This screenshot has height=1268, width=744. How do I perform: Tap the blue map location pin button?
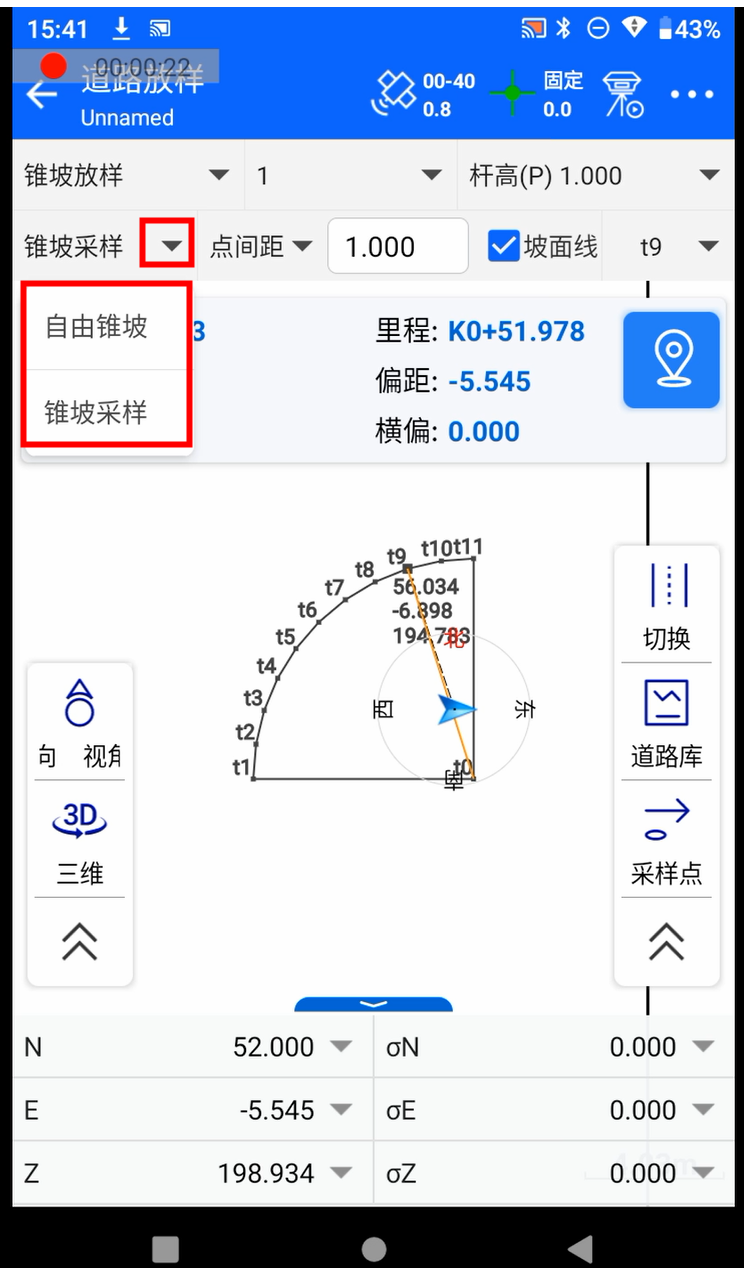coord(671,360)
